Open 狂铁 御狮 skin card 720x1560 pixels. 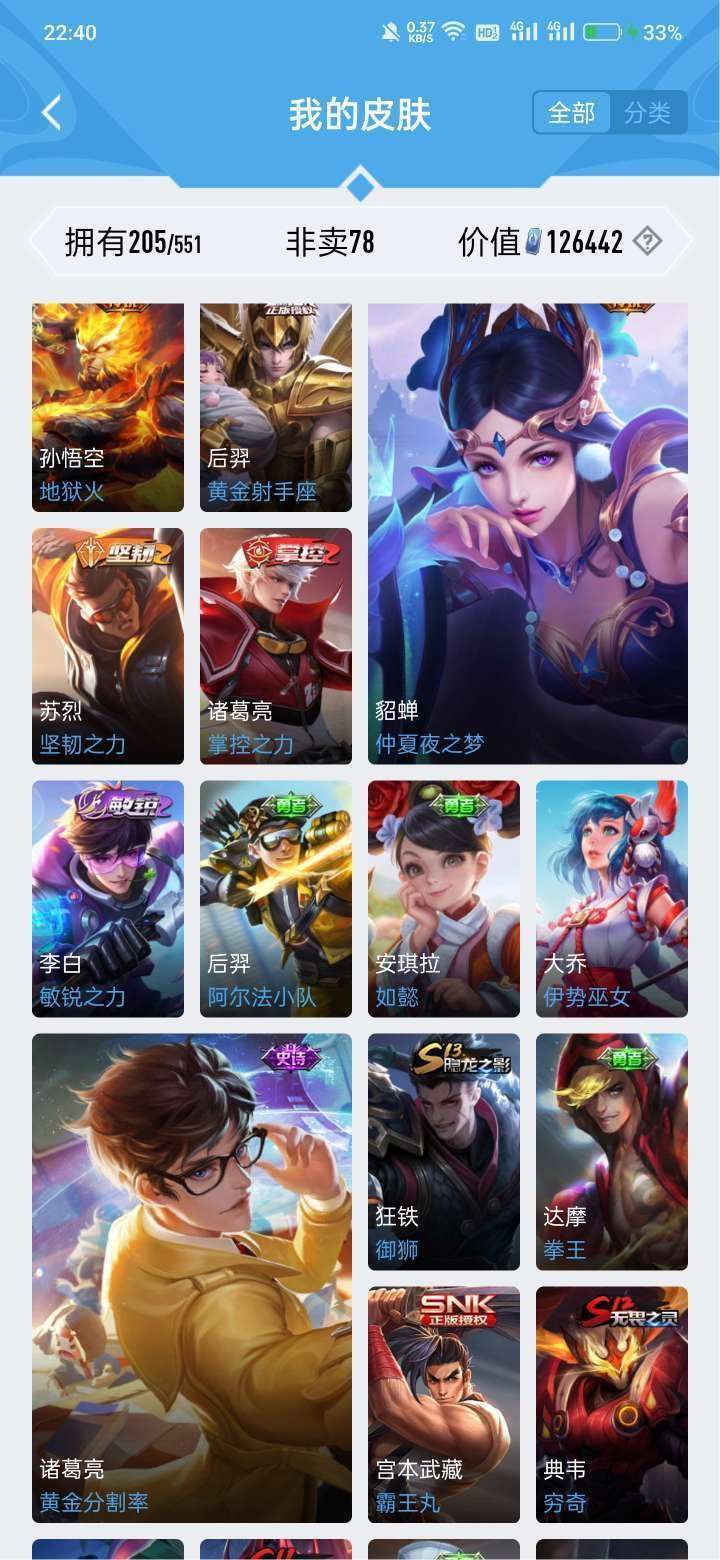click(x=444, y=1151)
